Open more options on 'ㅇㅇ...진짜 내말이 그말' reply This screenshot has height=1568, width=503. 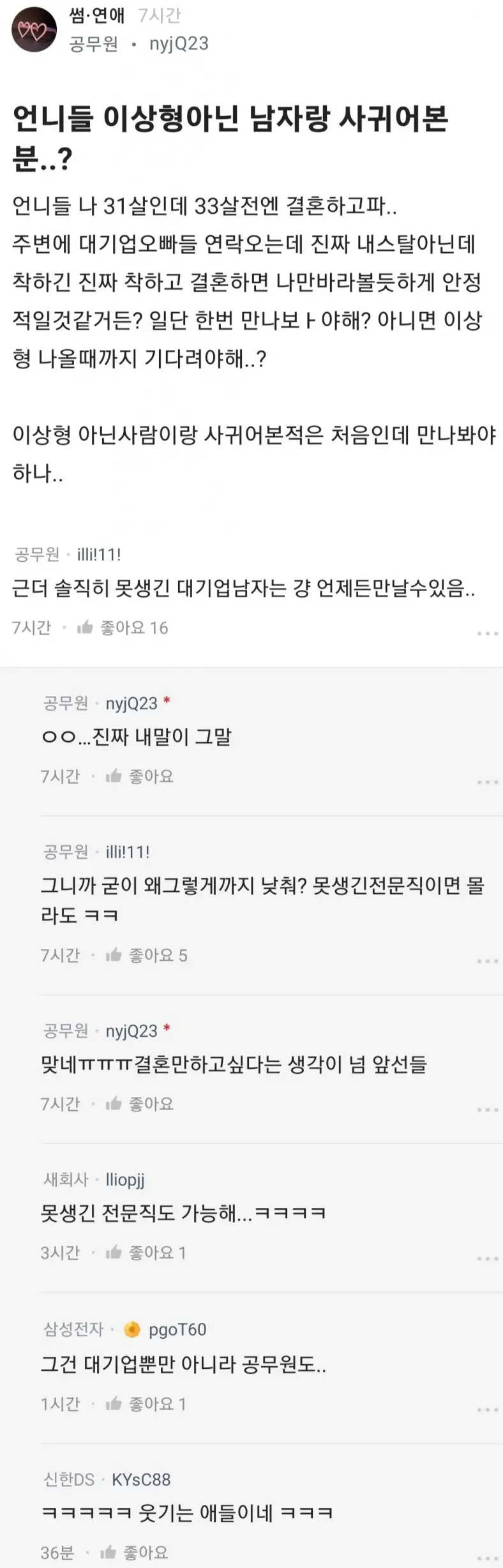487,782
